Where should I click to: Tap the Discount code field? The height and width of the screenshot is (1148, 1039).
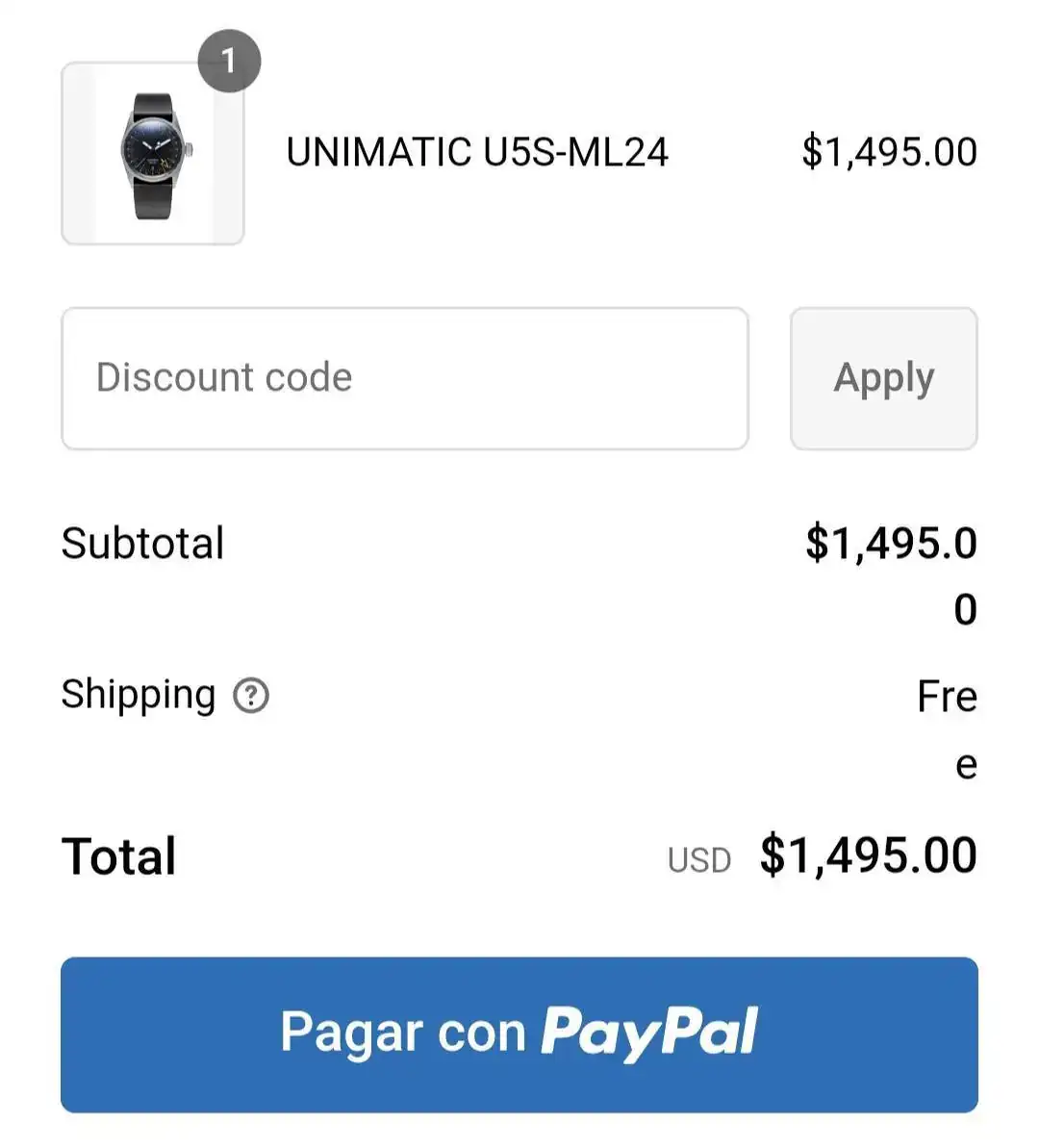point(404,378)
